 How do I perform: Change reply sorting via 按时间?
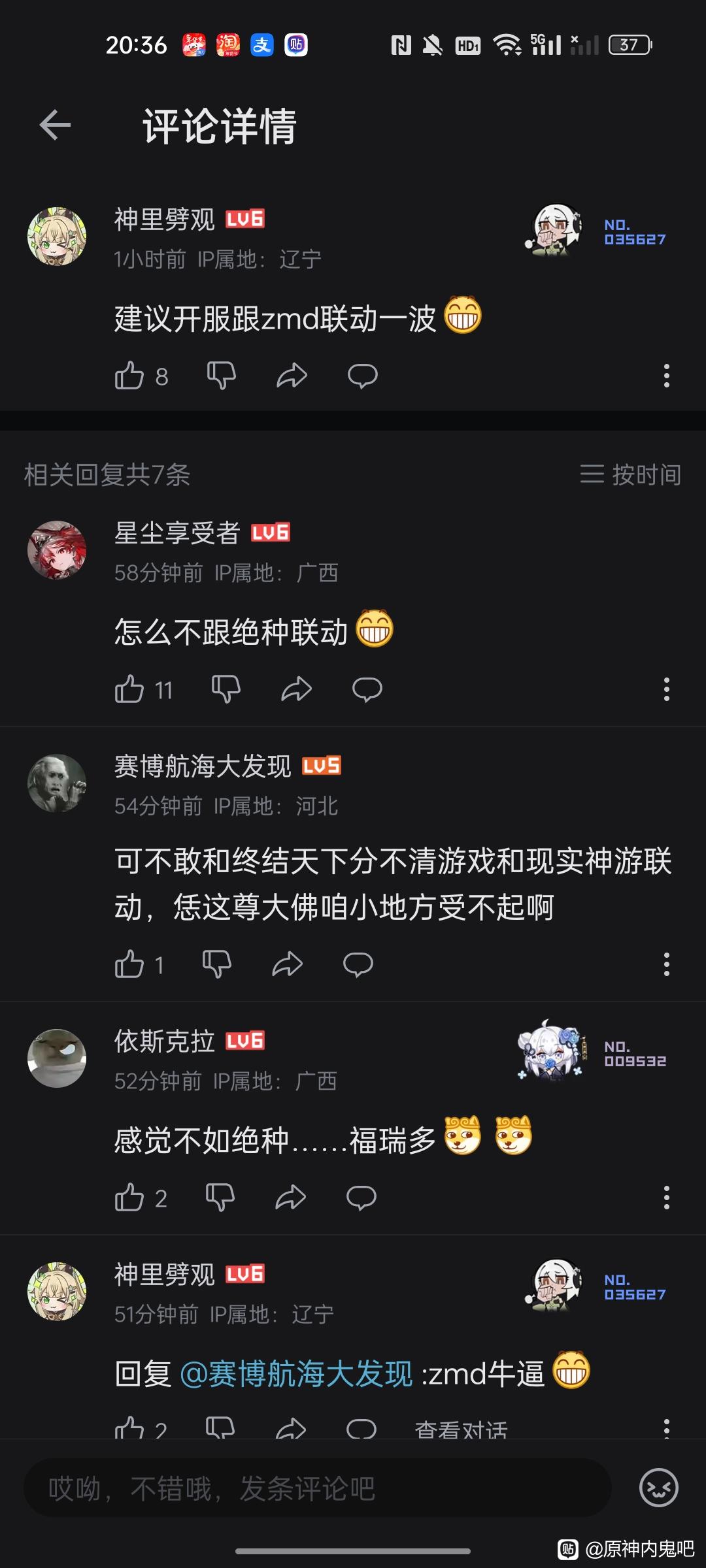click(x=630, y=474)
